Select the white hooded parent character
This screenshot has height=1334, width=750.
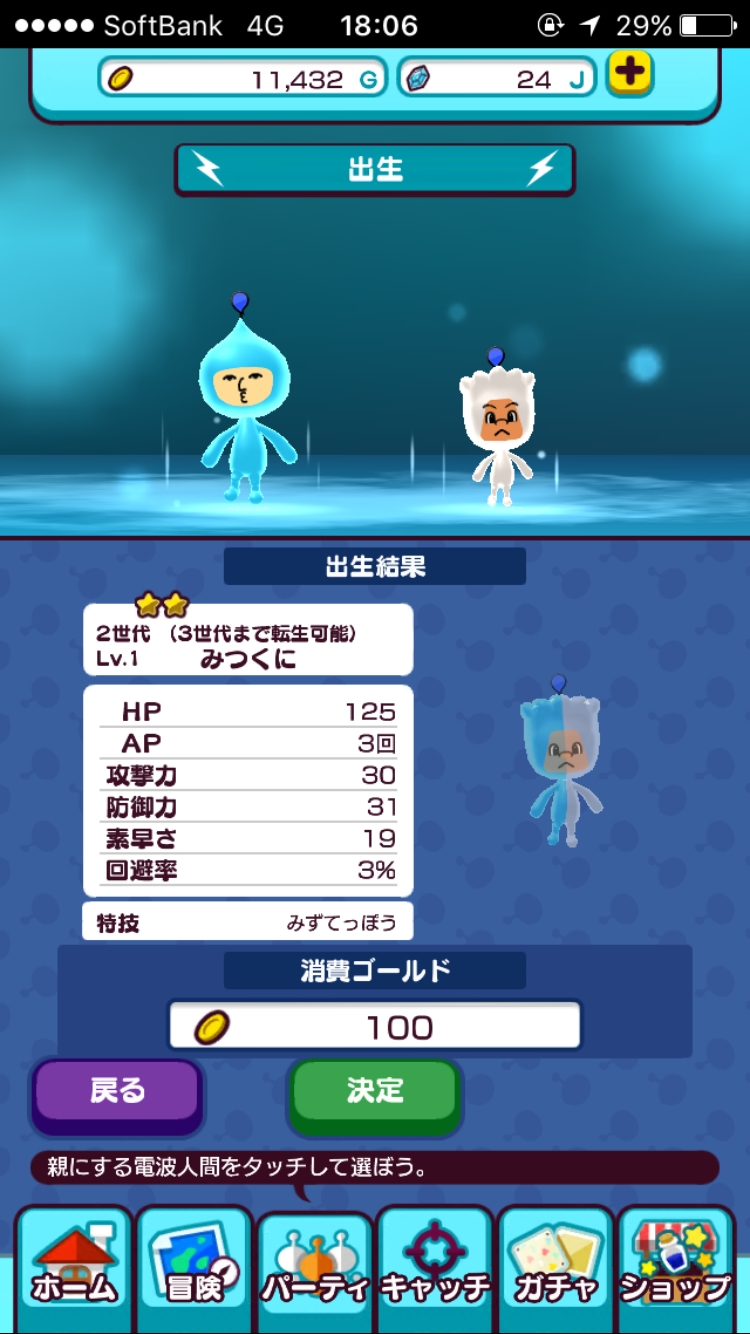(496, 430)
